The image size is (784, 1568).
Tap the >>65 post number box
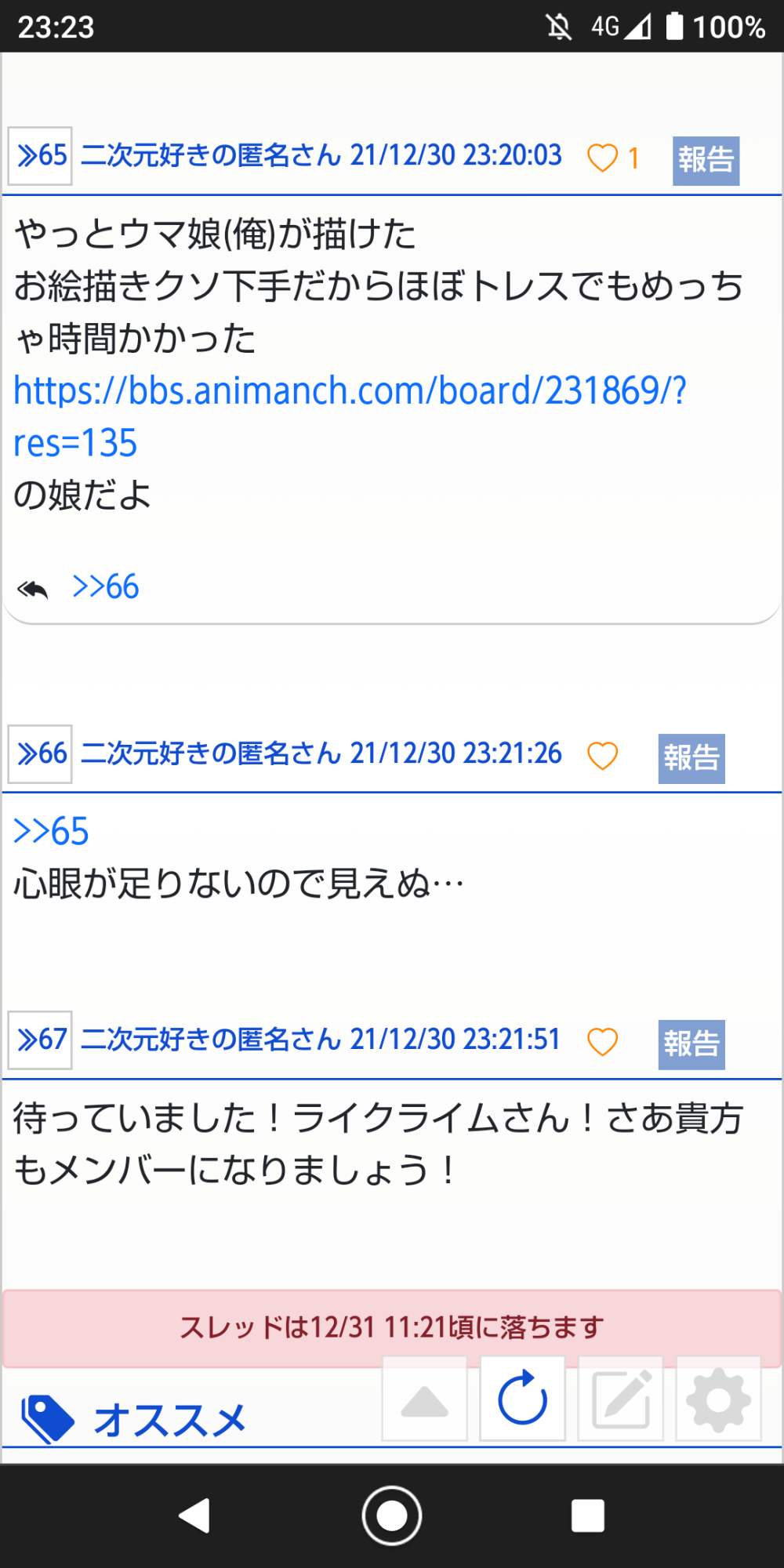click(40, 156)
